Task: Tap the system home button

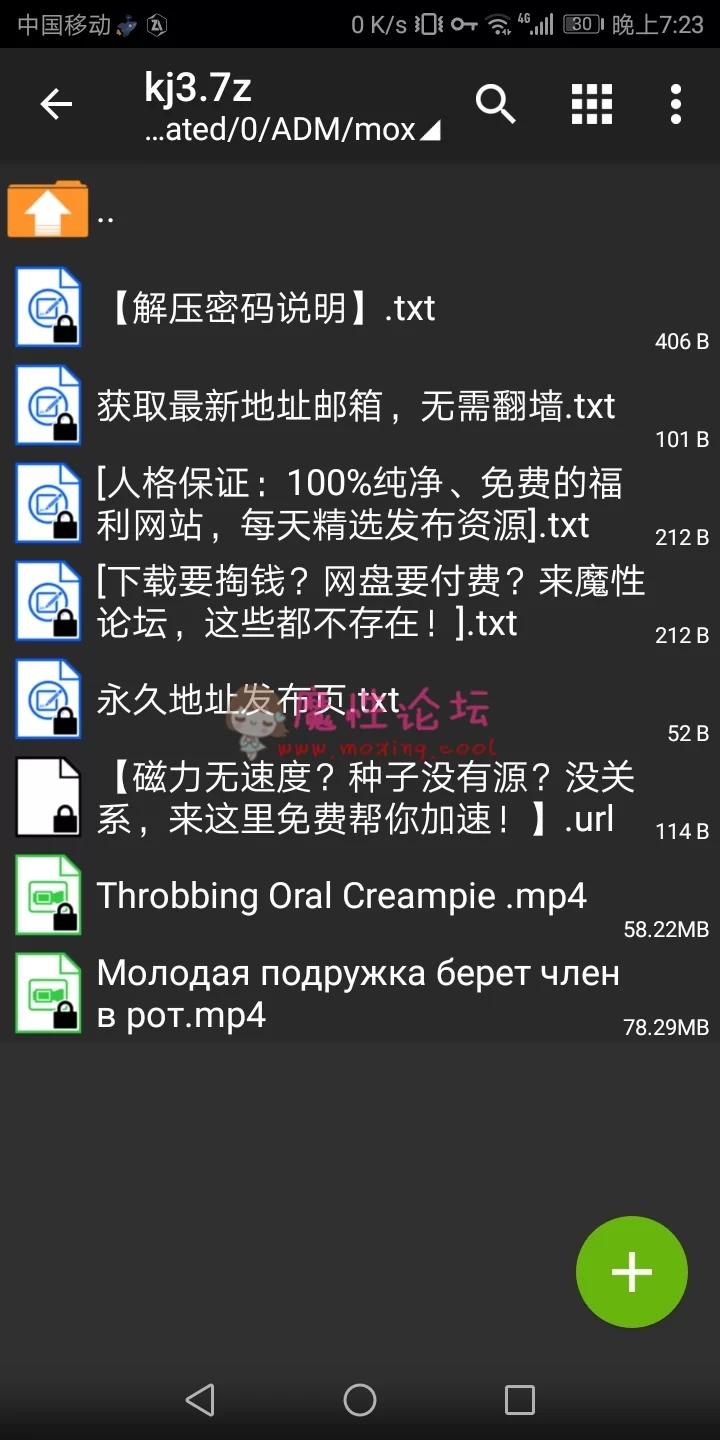Action: tap(360, 1400)
